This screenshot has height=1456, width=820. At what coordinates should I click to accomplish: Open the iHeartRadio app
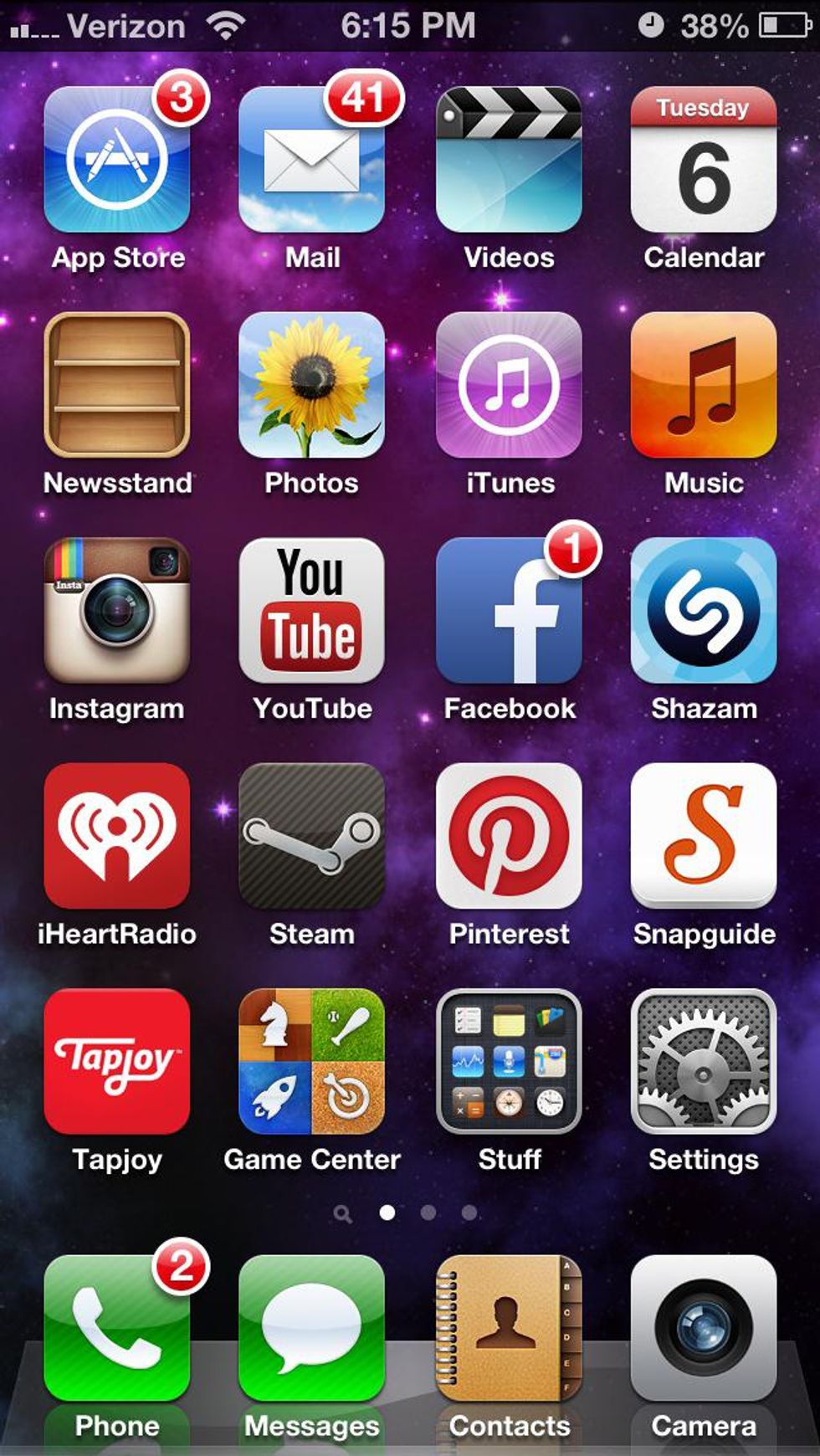coord(116,836)
